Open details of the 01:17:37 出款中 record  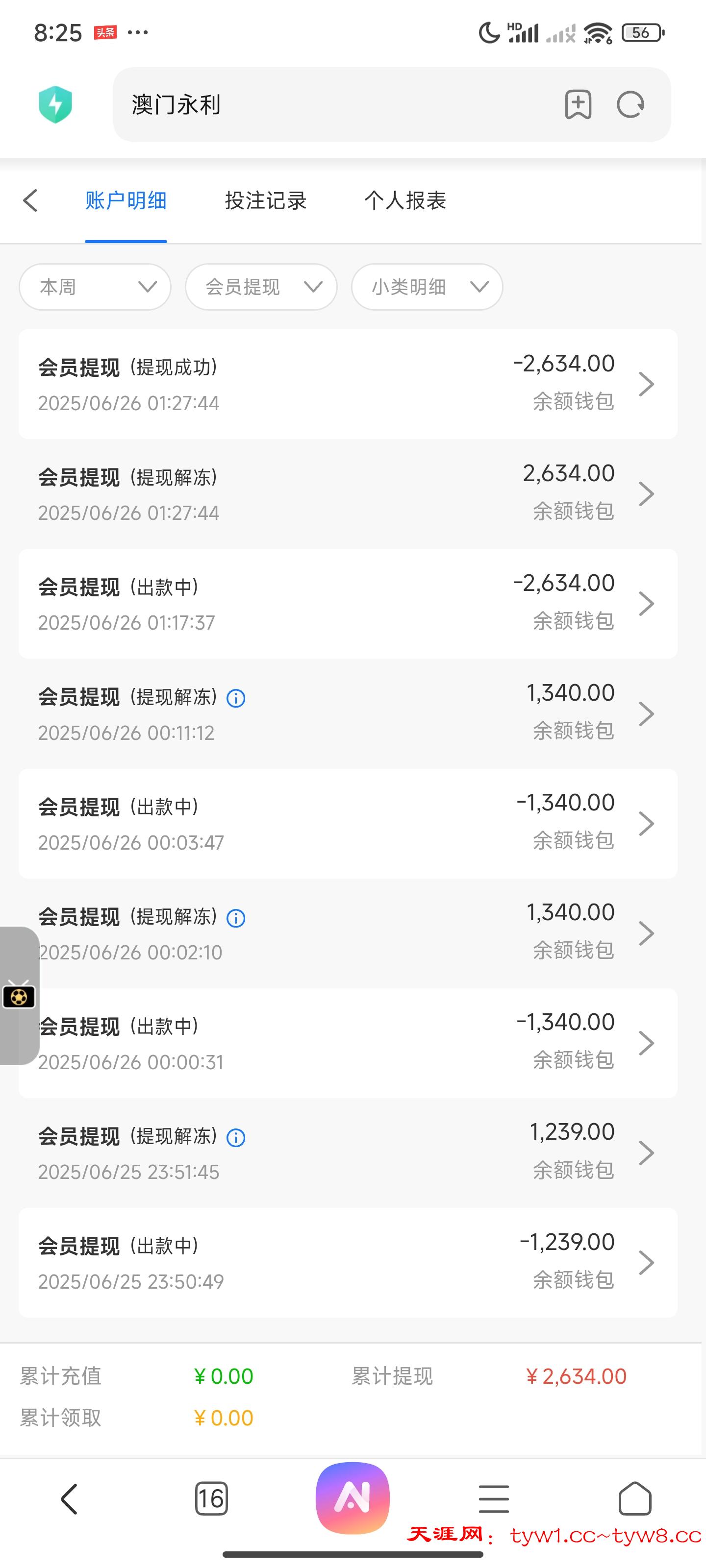point(647,603)
